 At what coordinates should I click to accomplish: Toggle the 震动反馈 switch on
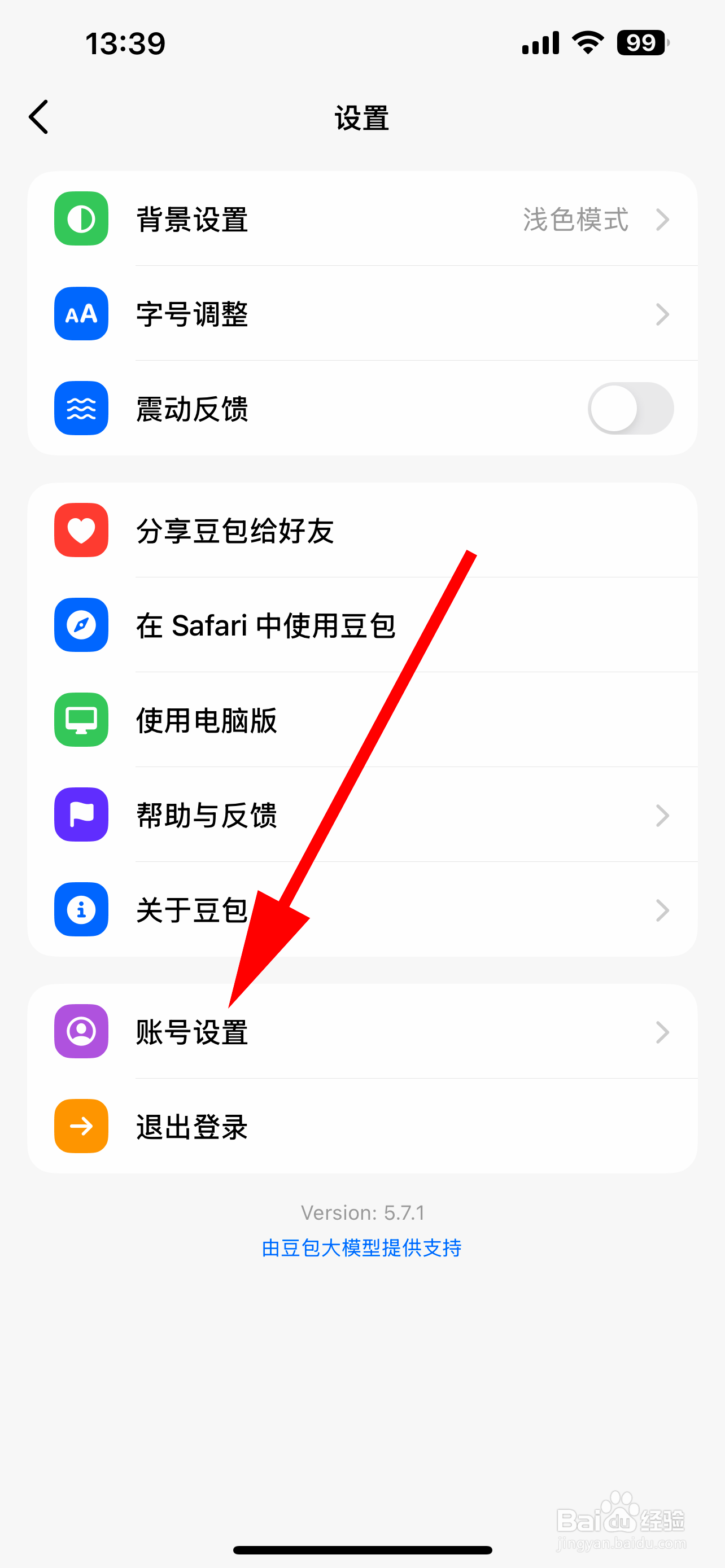631,409
